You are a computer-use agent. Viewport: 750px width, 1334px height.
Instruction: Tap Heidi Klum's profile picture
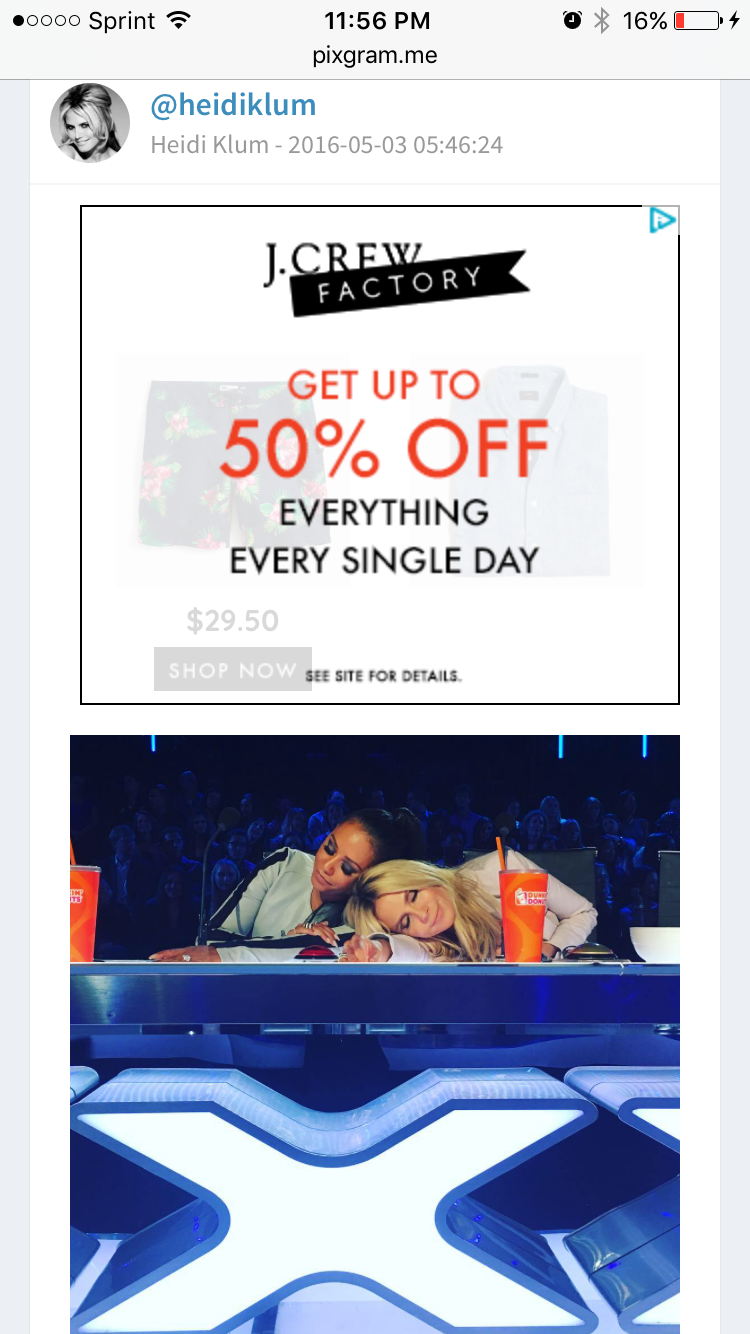point(90,123)
